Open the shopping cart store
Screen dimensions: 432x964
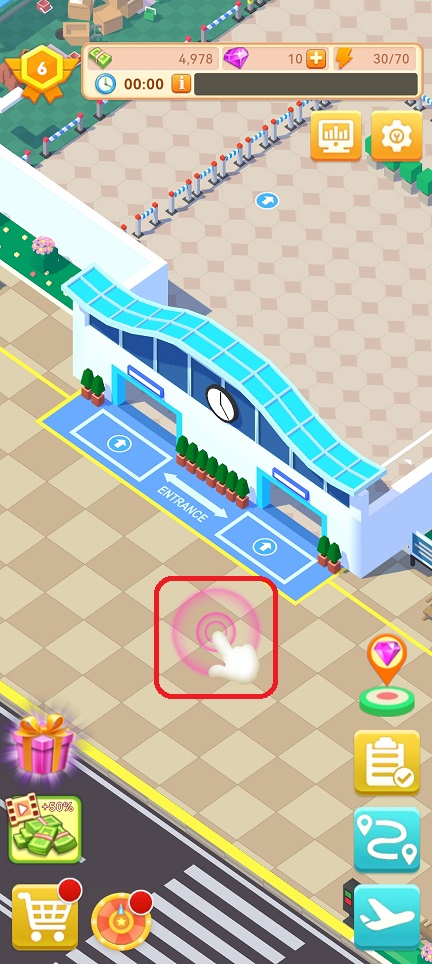45,917
